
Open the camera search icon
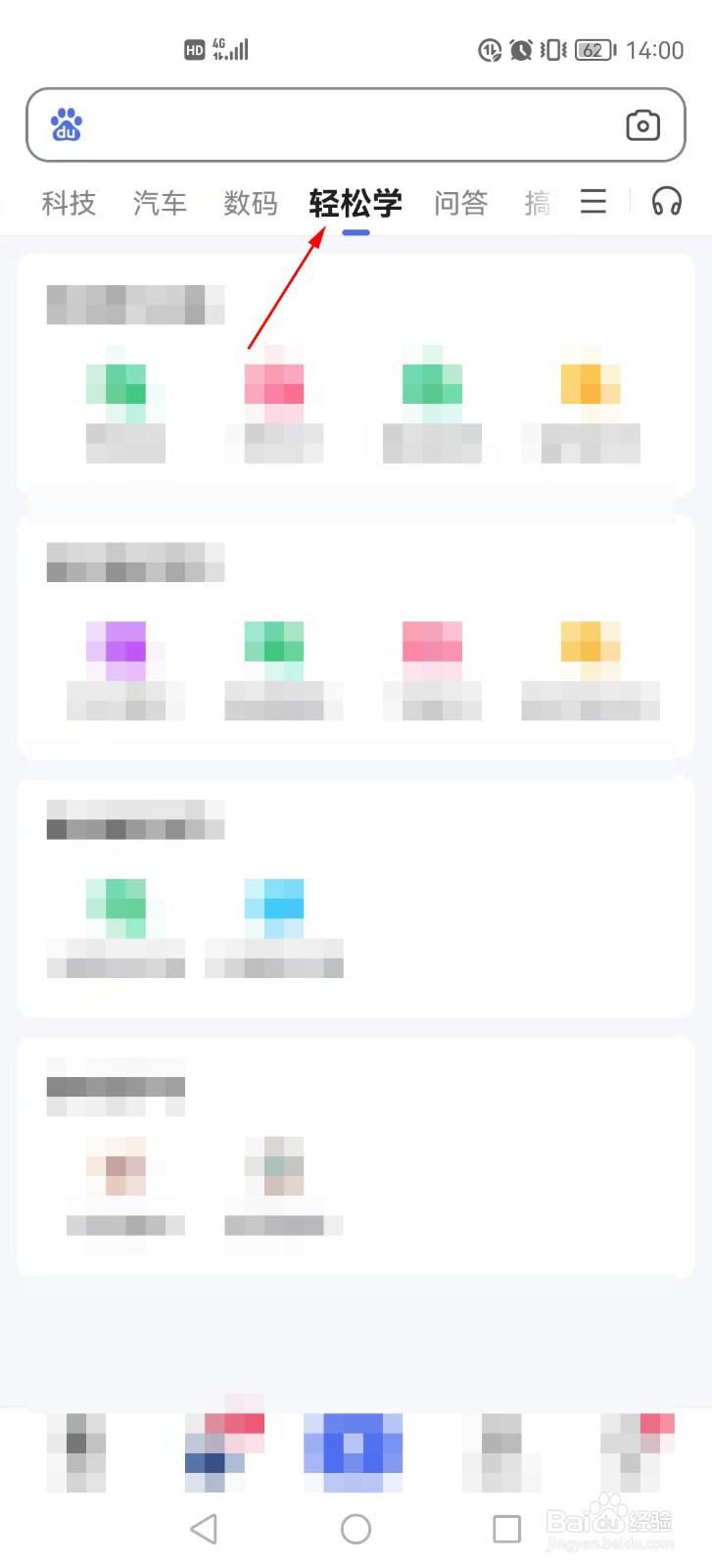tap(643, 125)
